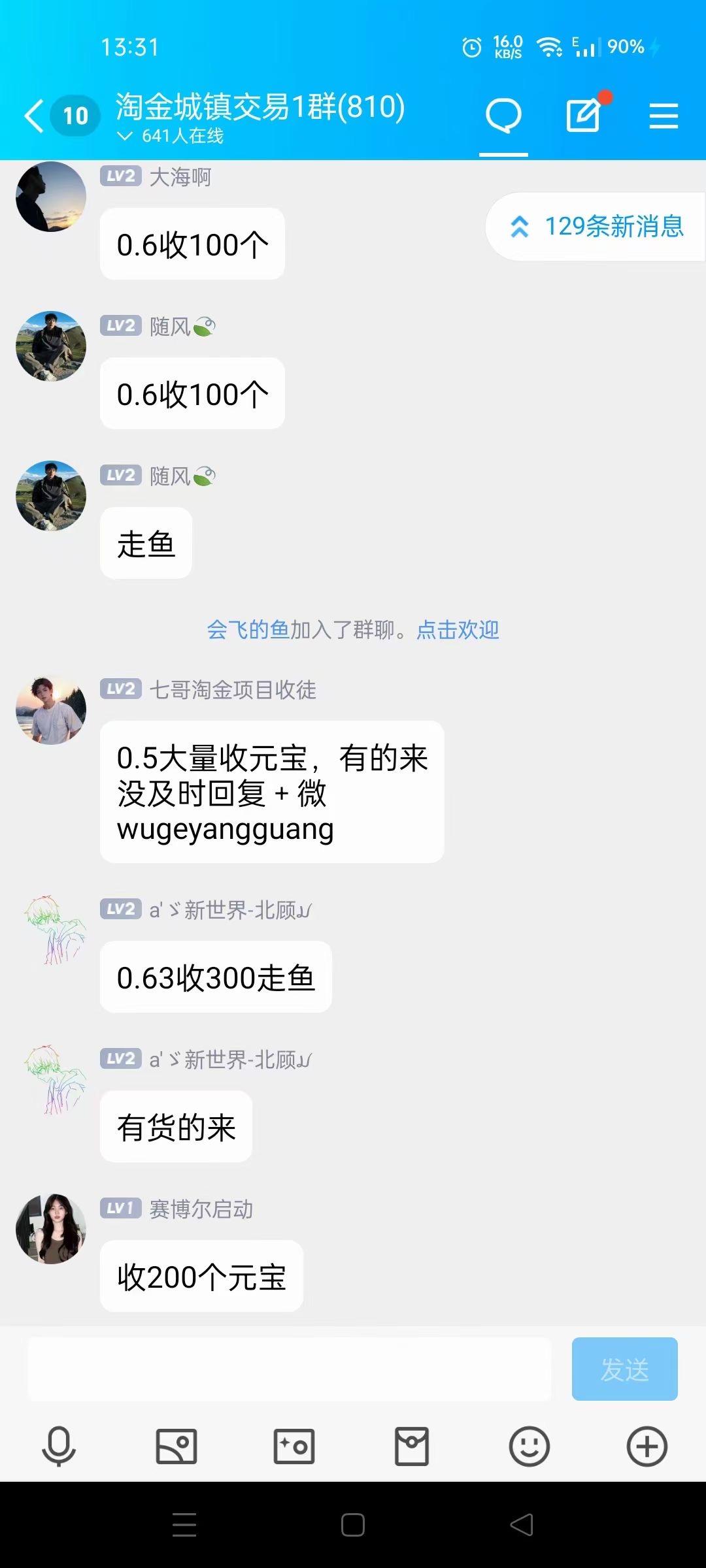Tap the 发送 send button
Image resolution: width=706 pixels, height=1568 pixels.
(x=624, y=1369)
